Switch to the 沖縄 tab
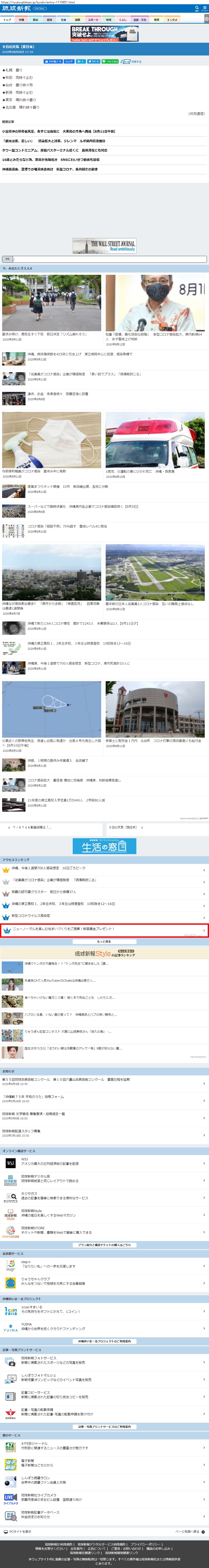 tap(21, 20)
